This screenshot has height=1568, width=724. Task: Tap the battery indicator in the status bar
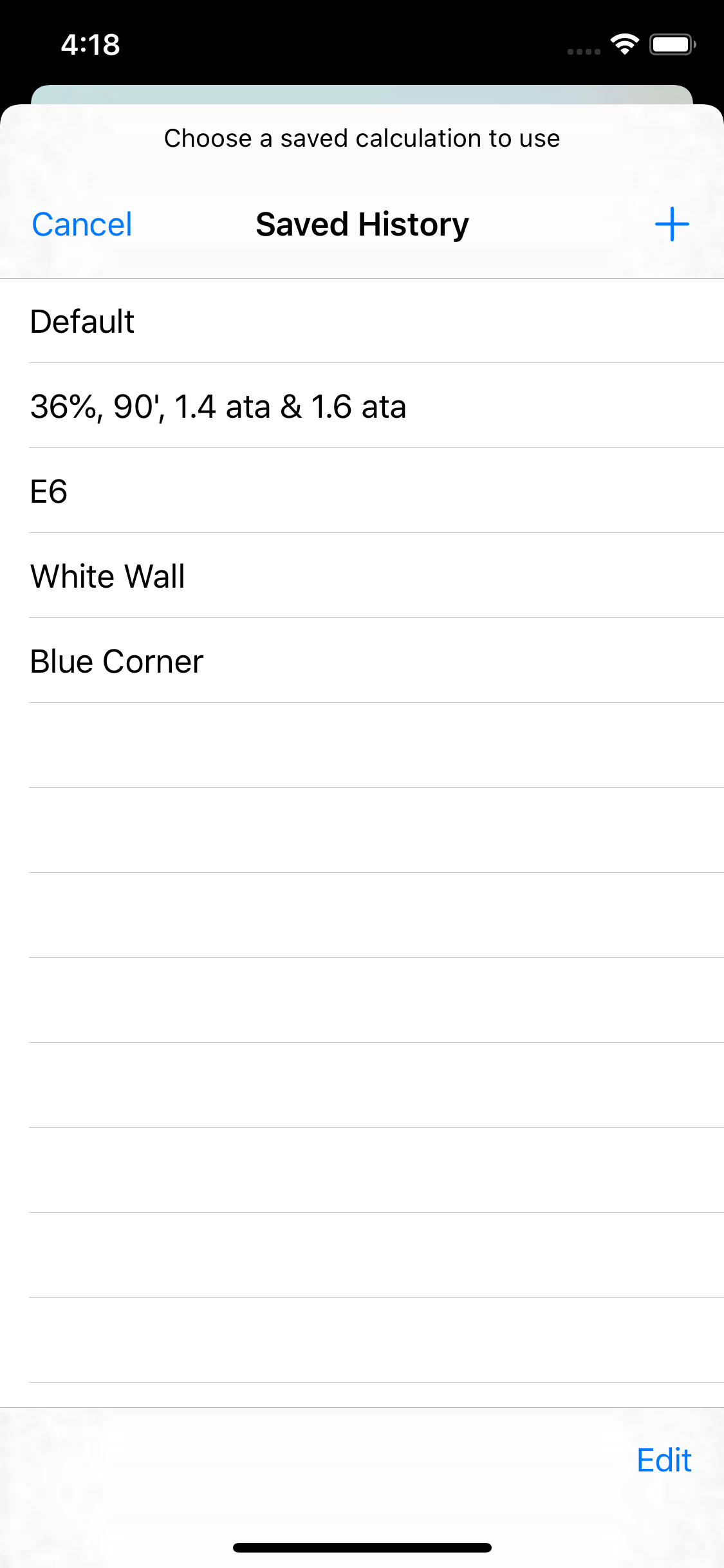[672, 44]
